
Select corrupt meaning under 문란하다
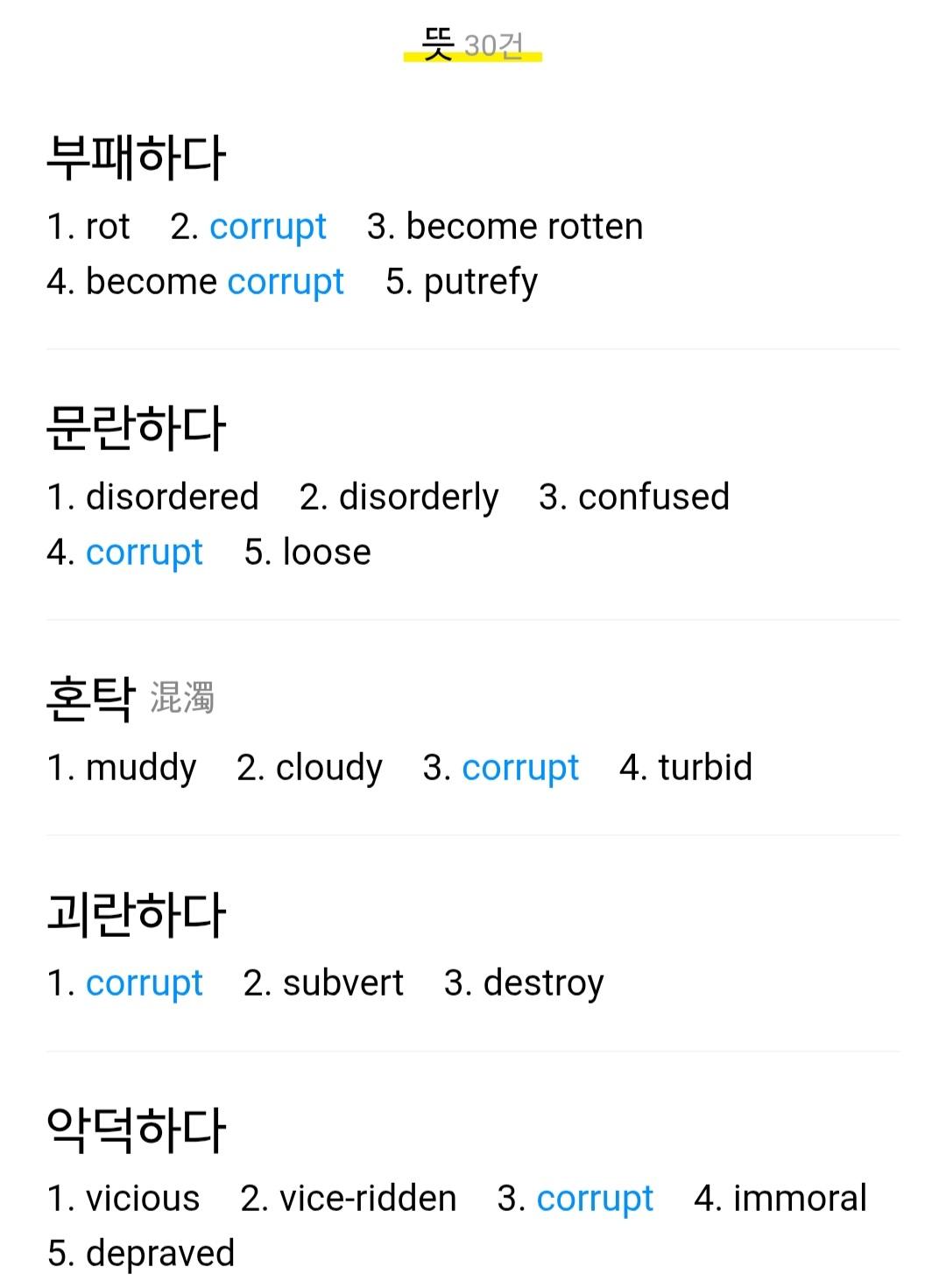144,552
